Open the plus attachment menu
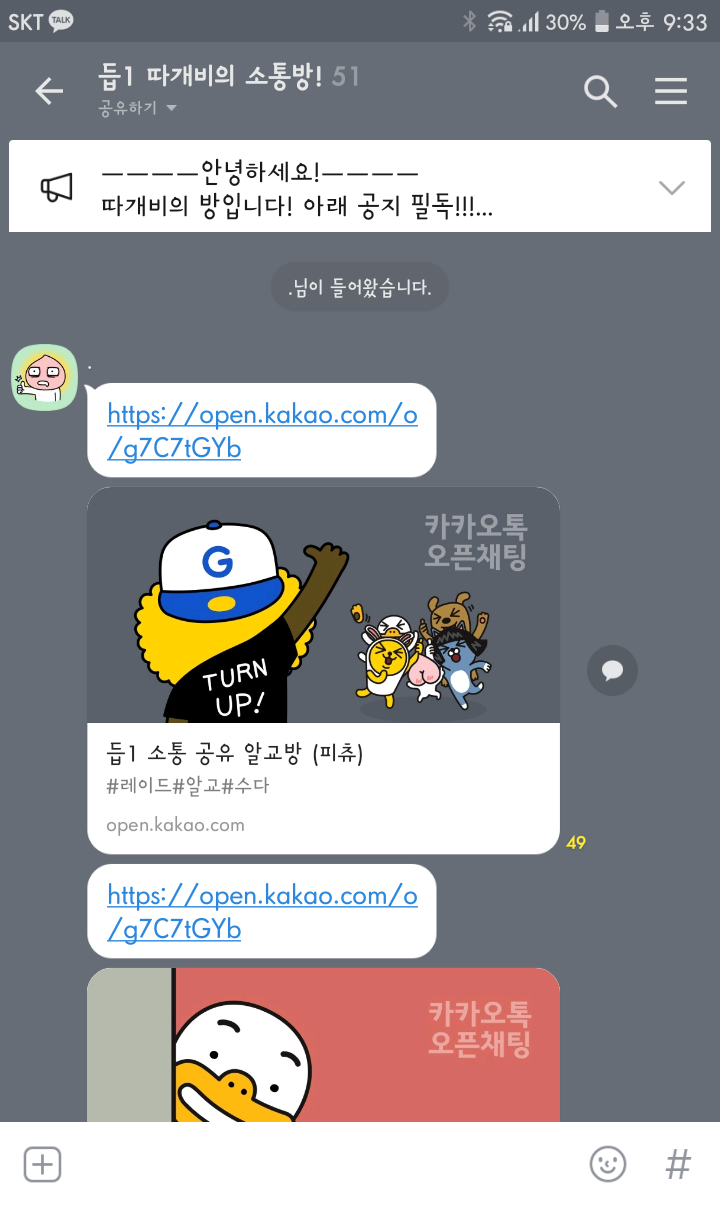The image size is (720, 1206). point(43,1164)
